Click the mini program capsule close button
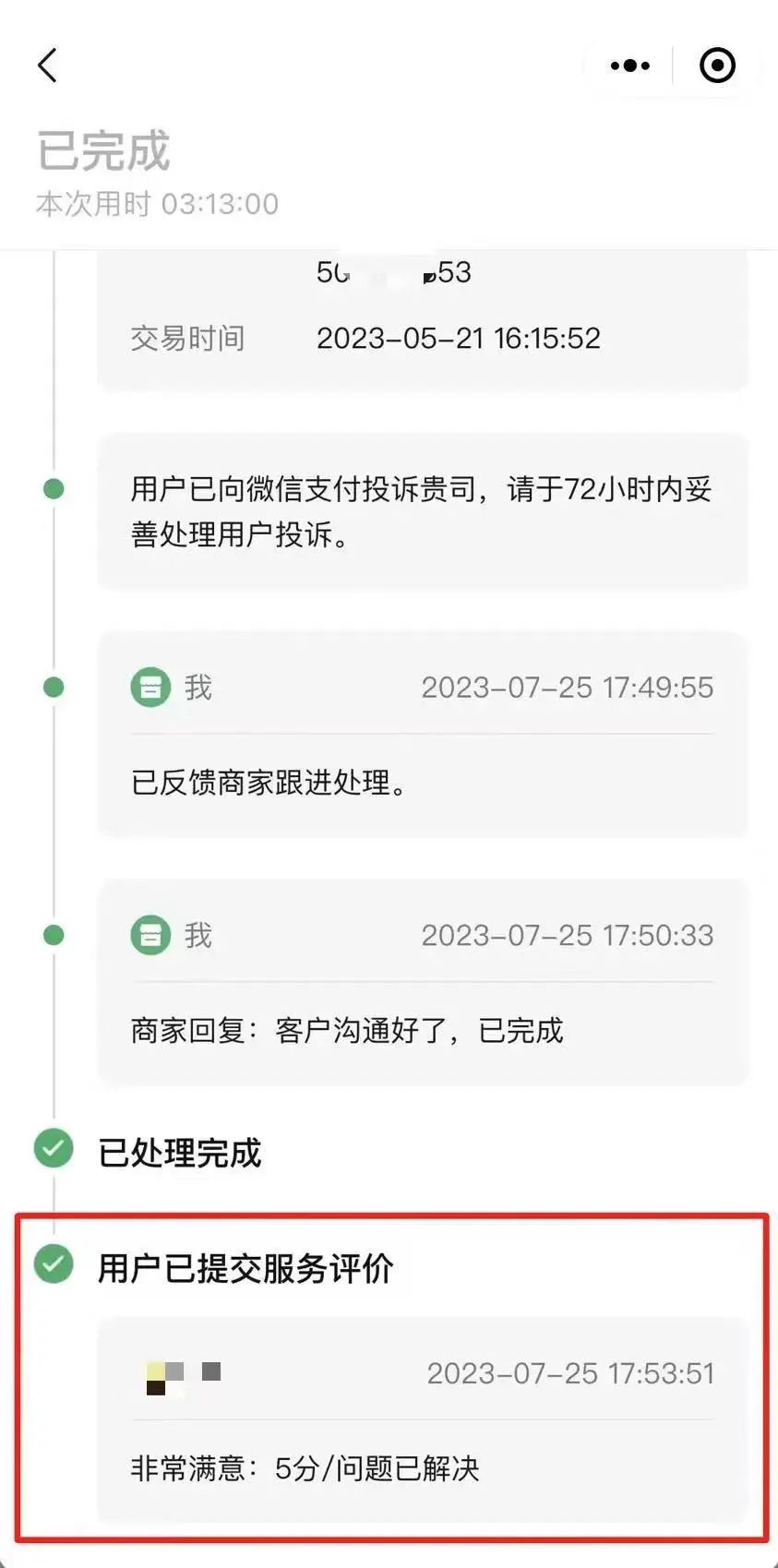The width and height of the screenshot is (778, 1568). pyautogui.click(x=716, y=66)
